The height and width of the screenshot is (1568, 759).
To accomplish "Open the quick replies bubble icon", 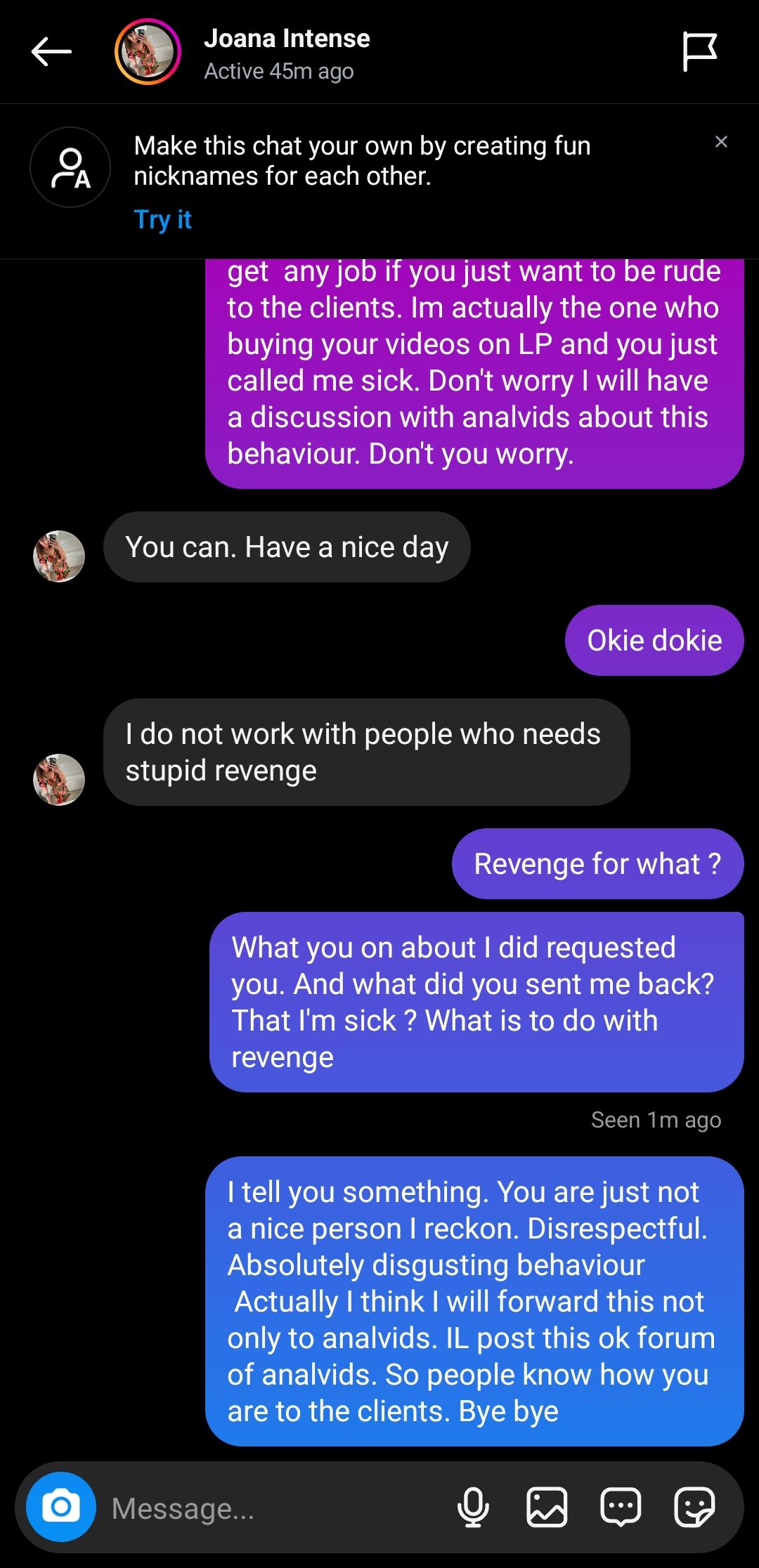I will click(621, 1508).
